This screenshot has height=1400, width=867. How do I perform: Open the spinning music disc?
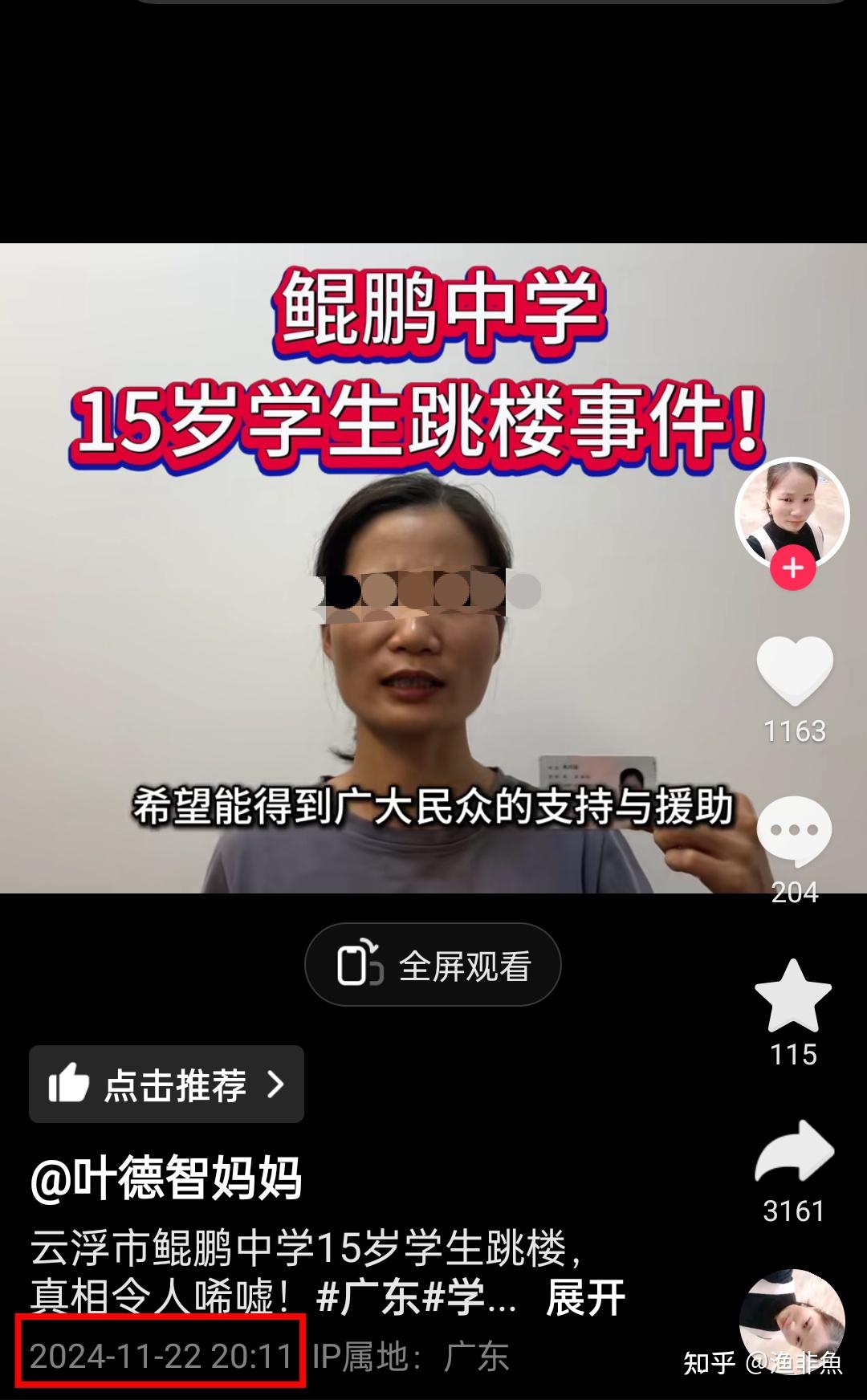792,1322
